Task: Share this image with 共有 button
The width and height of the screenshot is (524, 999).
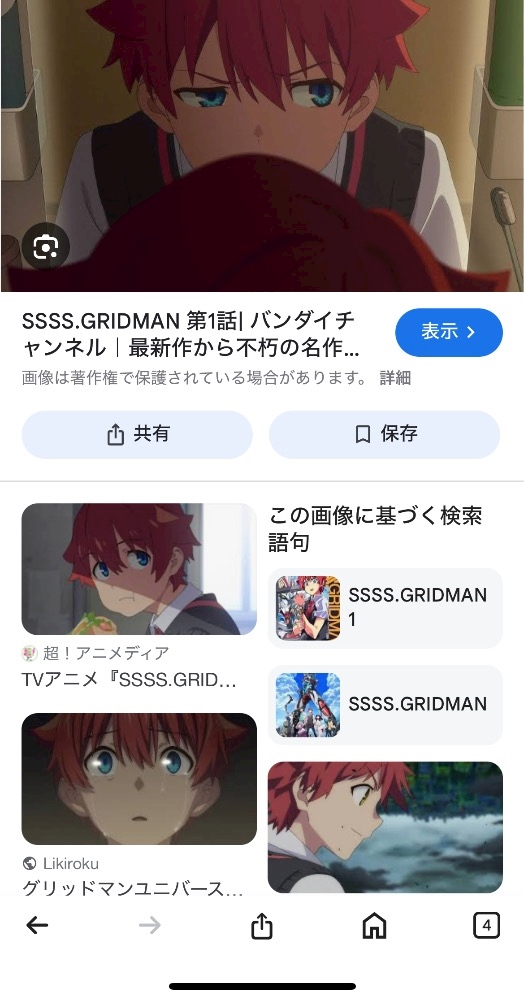Action: pos(137,435)
